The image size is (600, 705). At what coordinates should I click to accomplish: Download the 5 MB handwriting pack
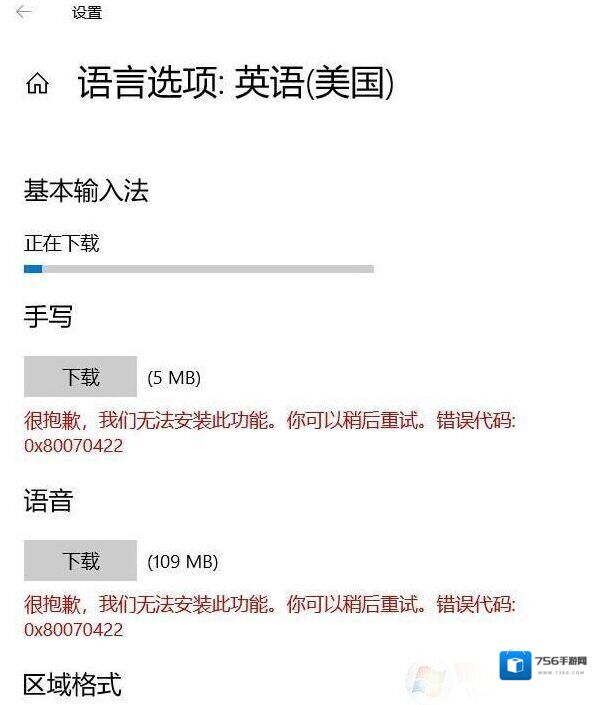[80, 377]
